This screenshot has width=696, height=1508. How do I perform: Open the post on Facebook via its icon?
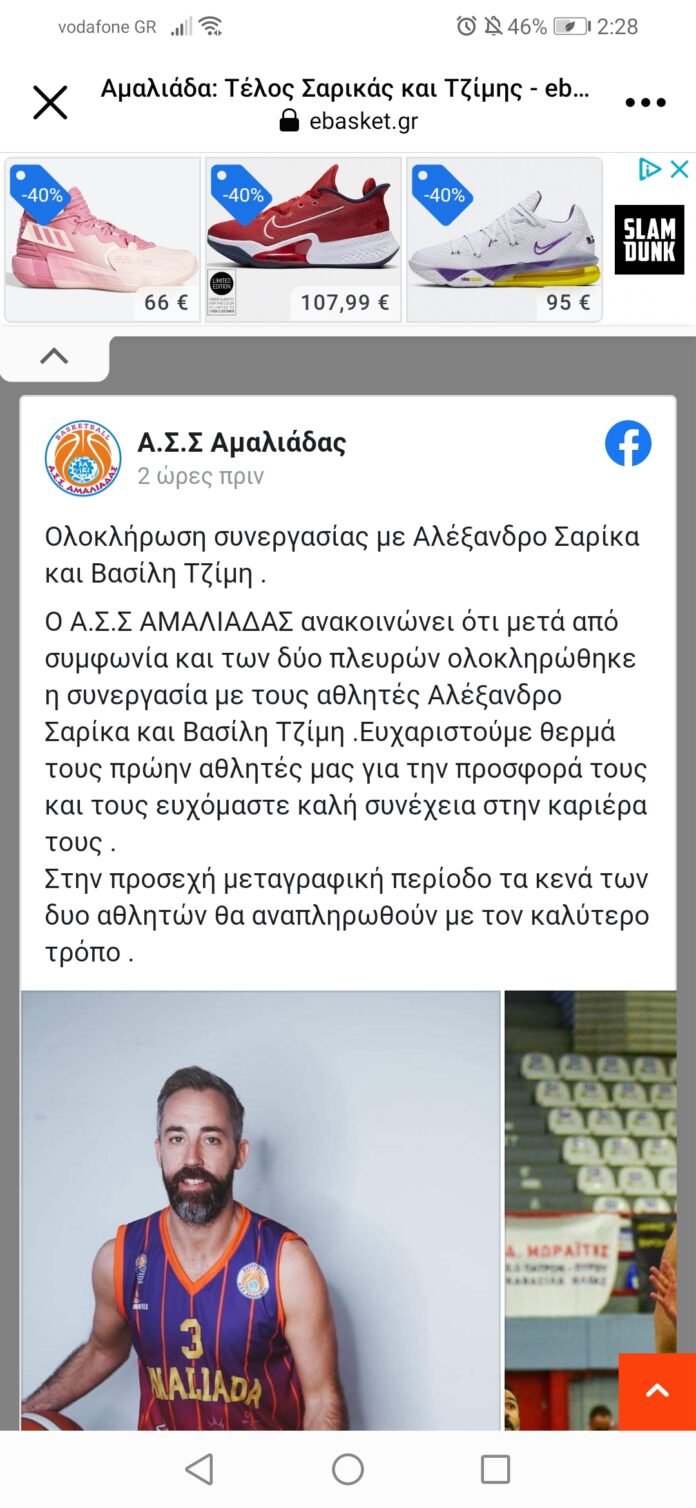628,444
